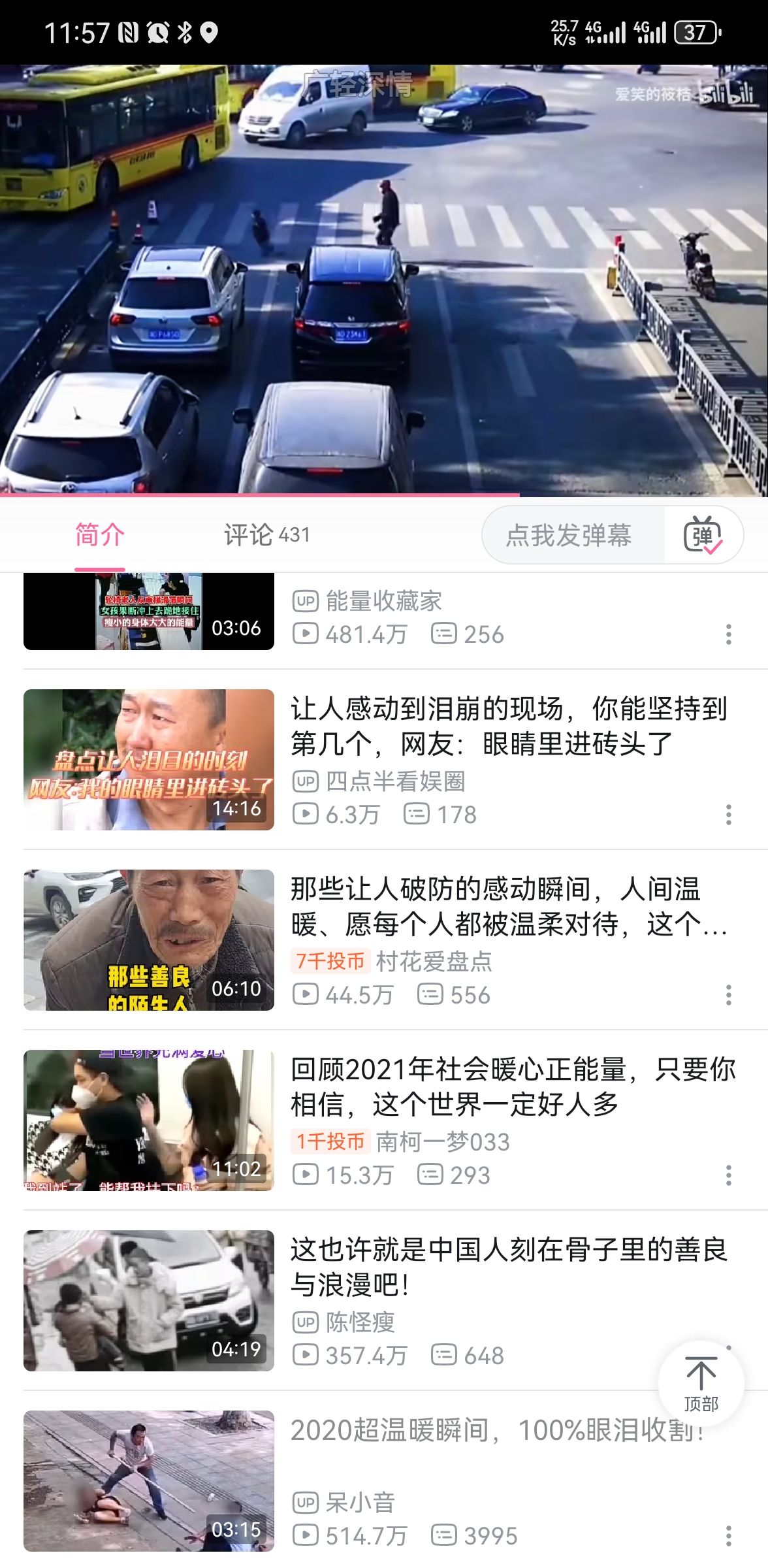Open video 那些让人破防的感动瞬间

[508, 906]
